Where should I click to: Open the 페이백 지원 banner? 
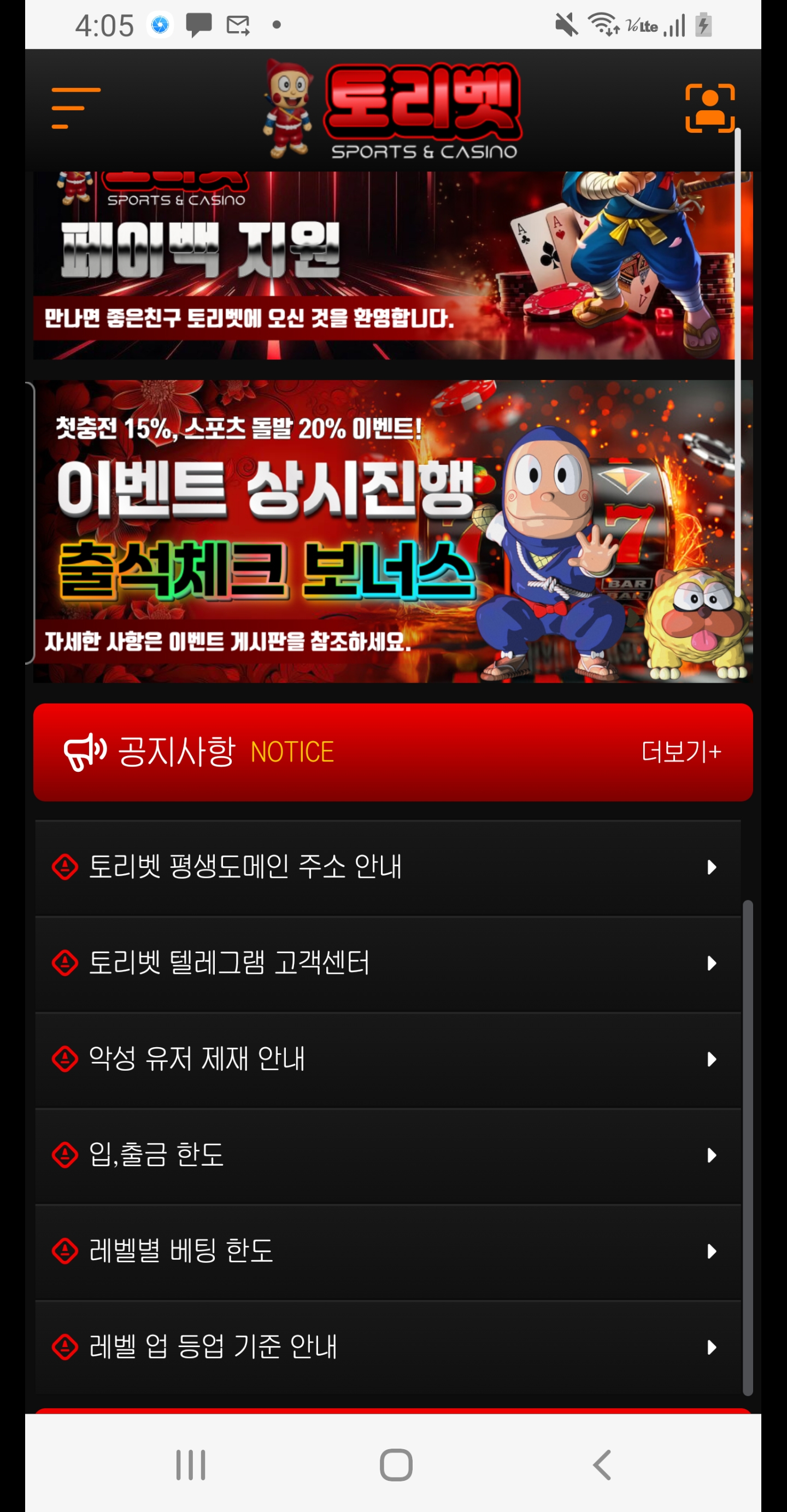click(392, 265)
